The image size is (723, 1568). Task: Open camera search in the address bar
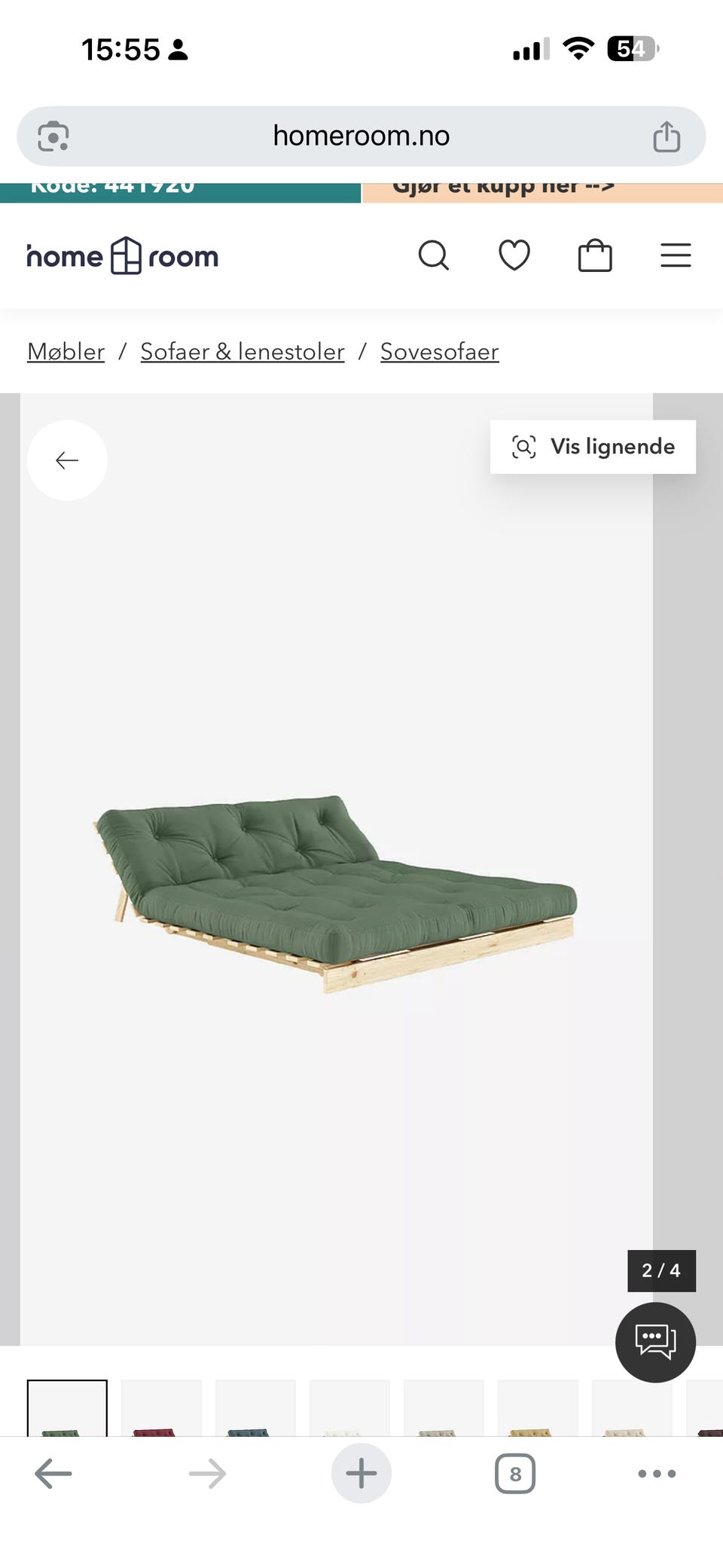(x=52, y=136)
